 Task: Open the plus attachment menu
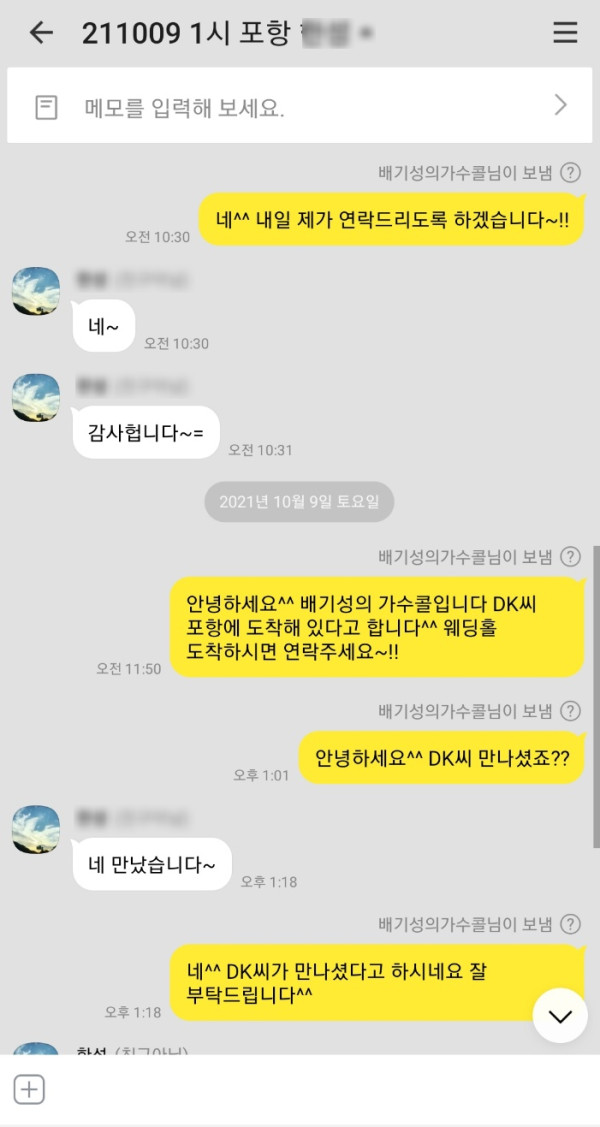30,1089
